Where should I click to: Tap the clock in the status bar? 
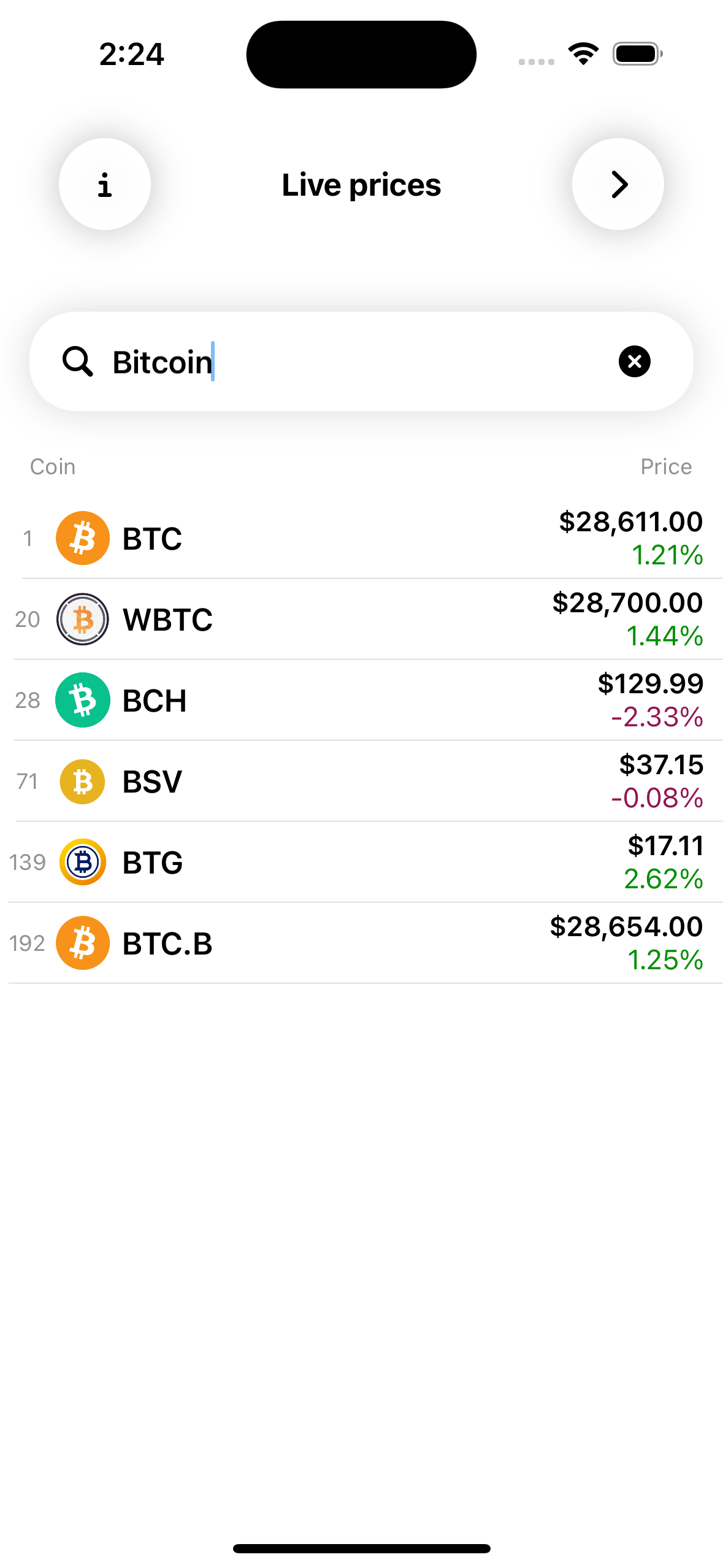click(x=131, y=54)
